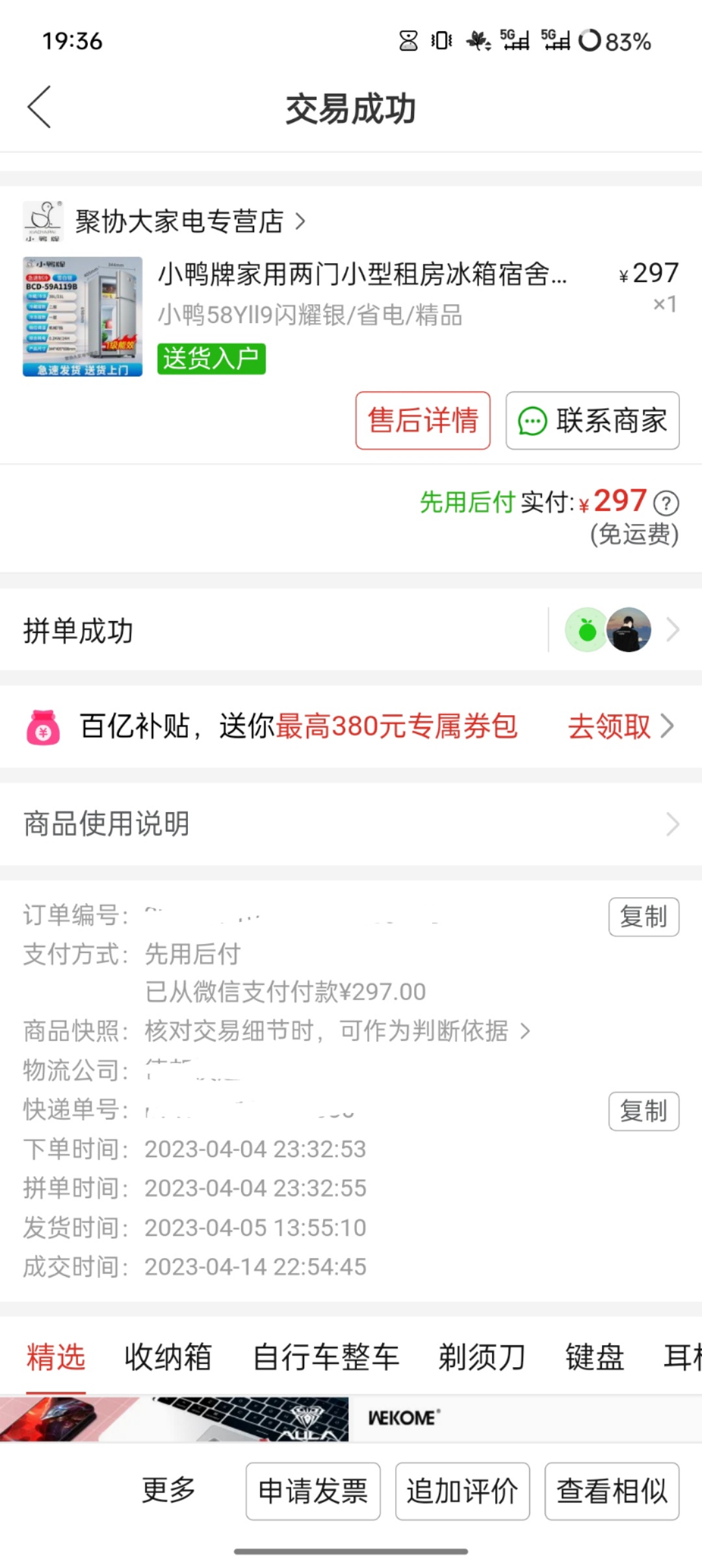Switch to the 收纳箱 tab
The image size is (702, 1568).
pos(168,1358)
